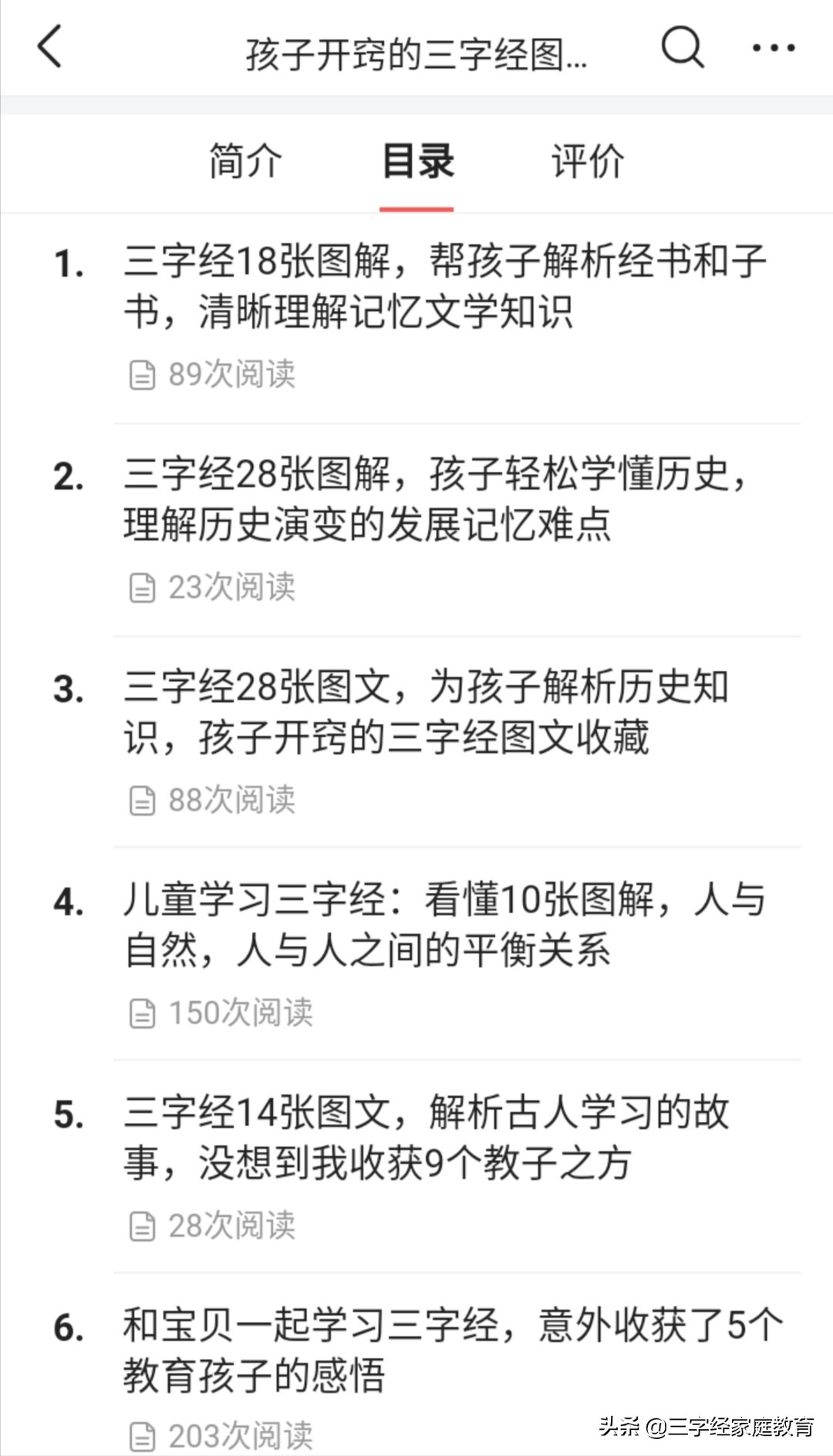Switch to the 评价 tab

click(588, 162)
